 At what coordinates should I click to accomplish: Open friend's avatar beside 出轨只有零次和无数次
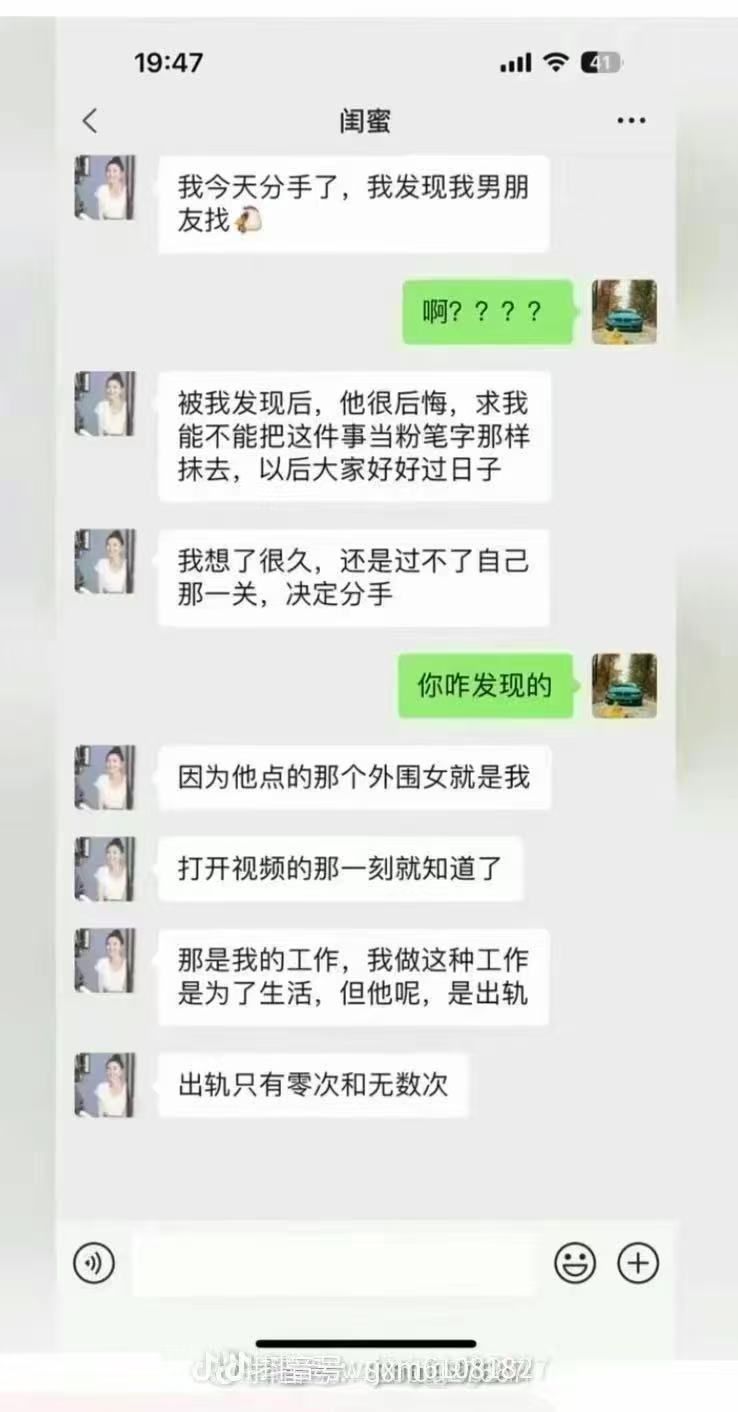[104, 1085]
